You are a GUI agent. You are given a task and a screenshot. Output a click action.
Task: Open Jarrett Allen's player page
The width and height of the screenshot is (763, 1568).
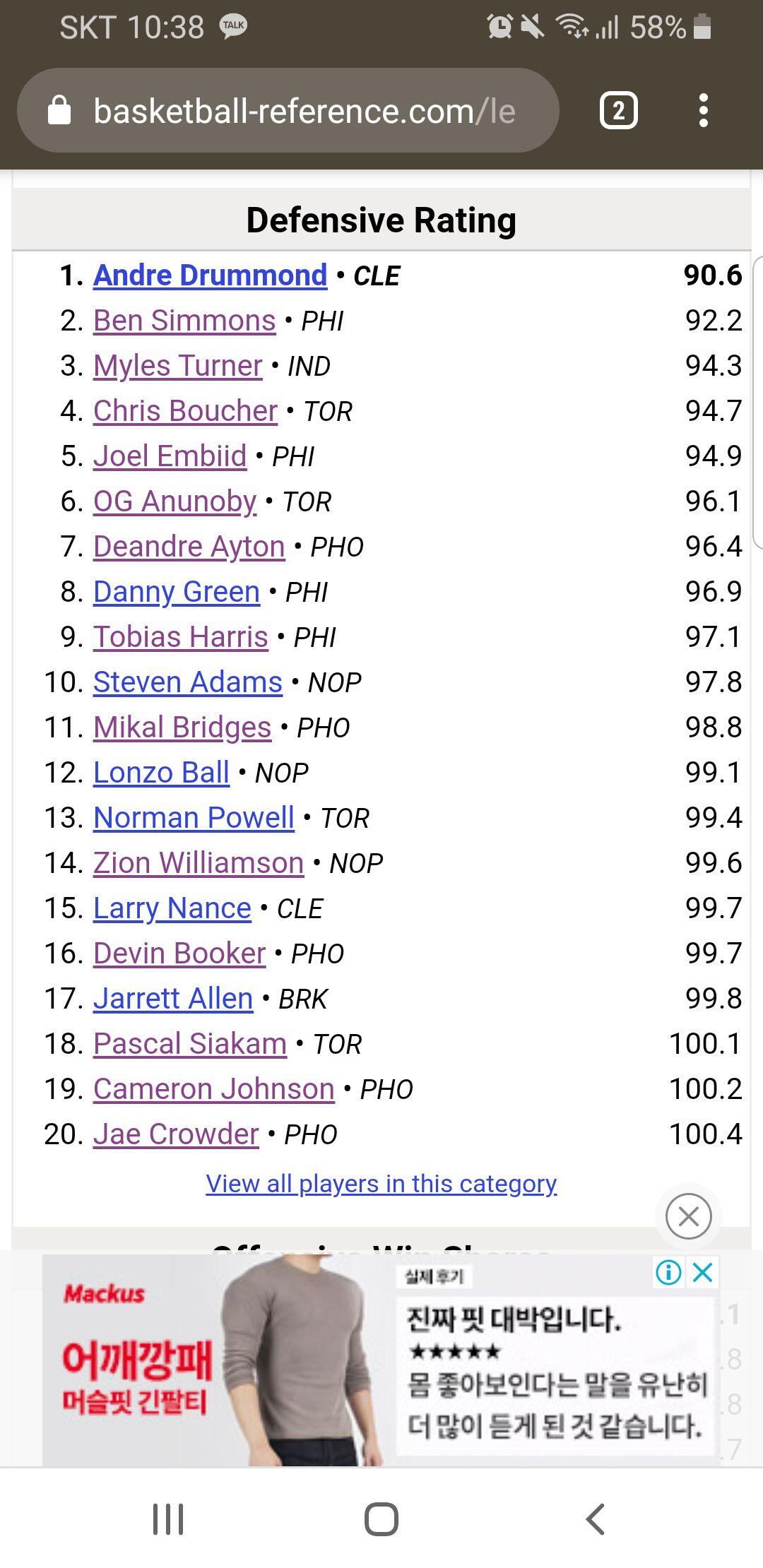[x=173, y=999]
